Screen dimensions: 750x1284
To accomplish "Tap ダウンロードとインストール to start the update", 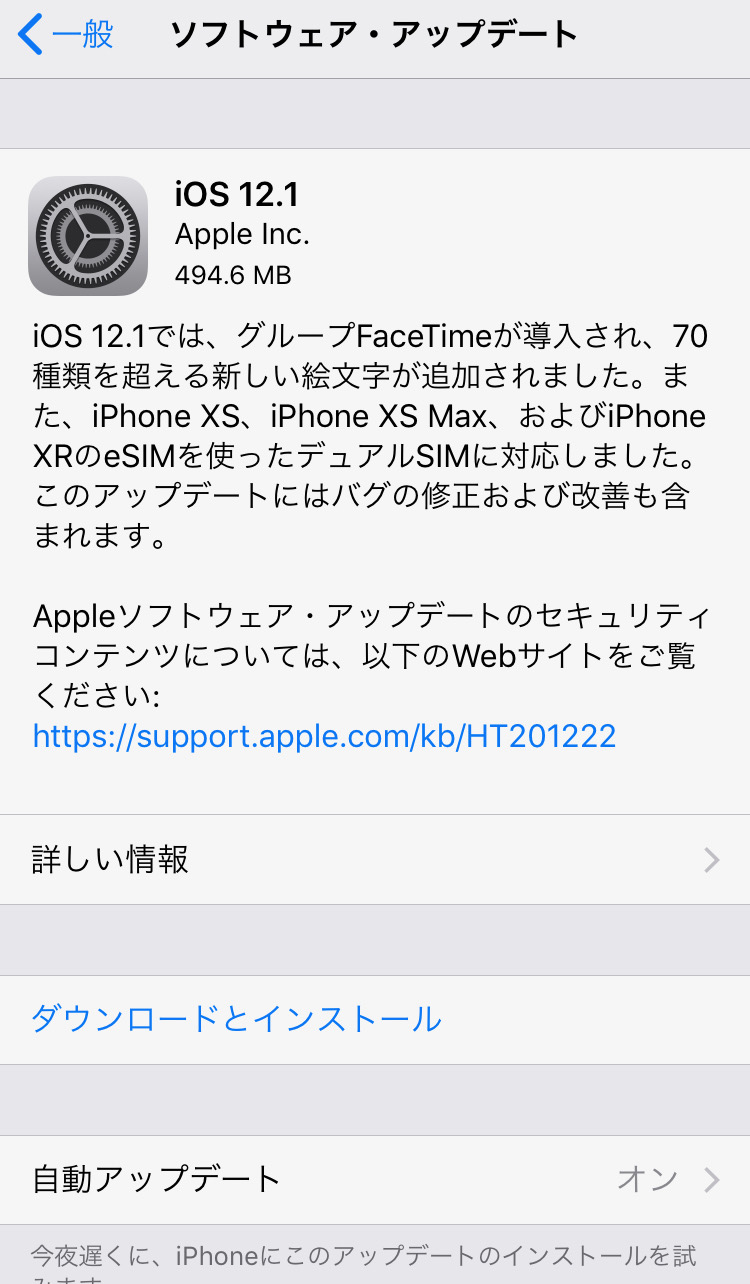I will point(236,1019).
